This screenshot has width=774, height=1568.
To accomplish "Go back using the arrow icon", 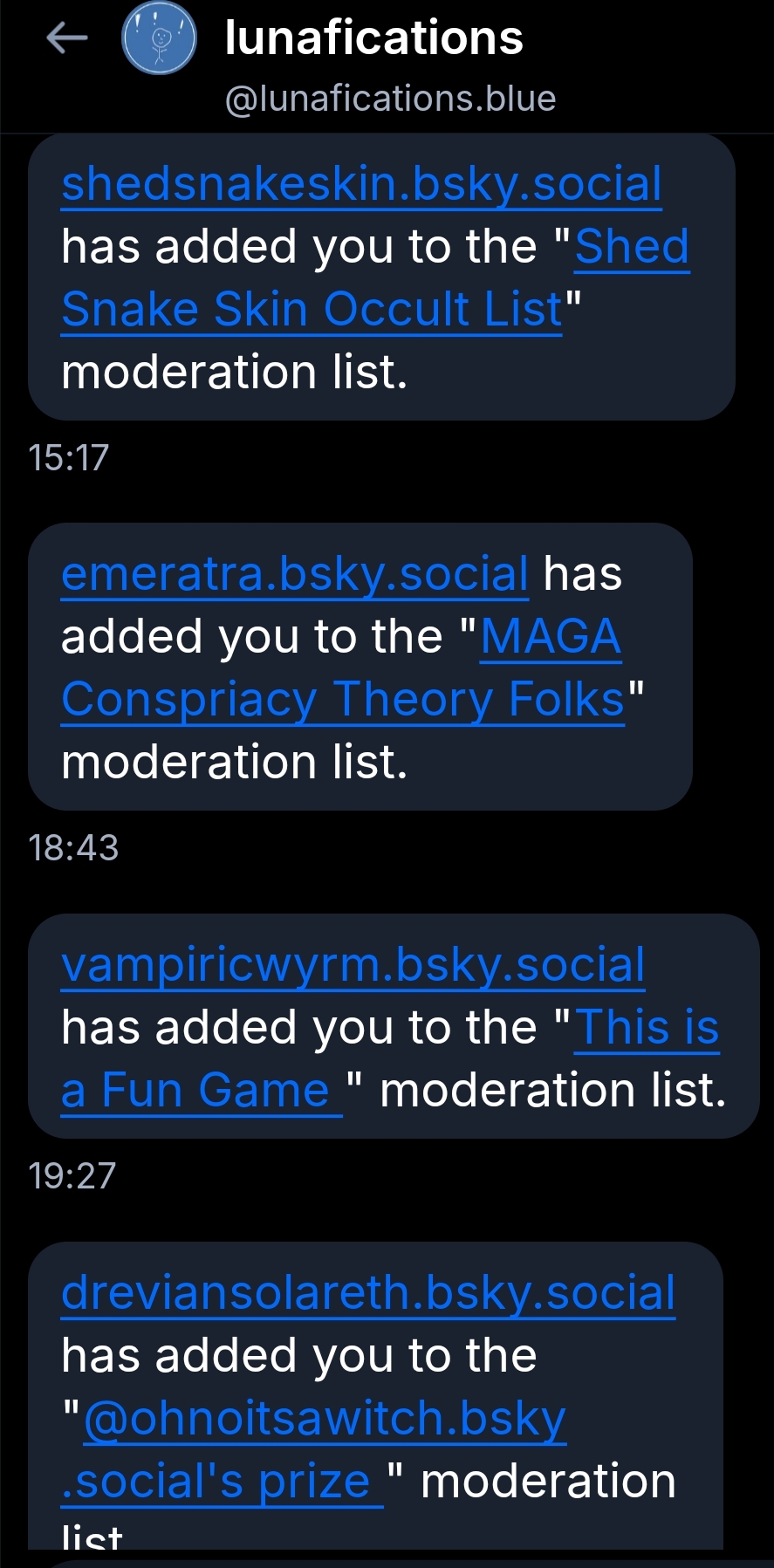I will coord(67,38).
